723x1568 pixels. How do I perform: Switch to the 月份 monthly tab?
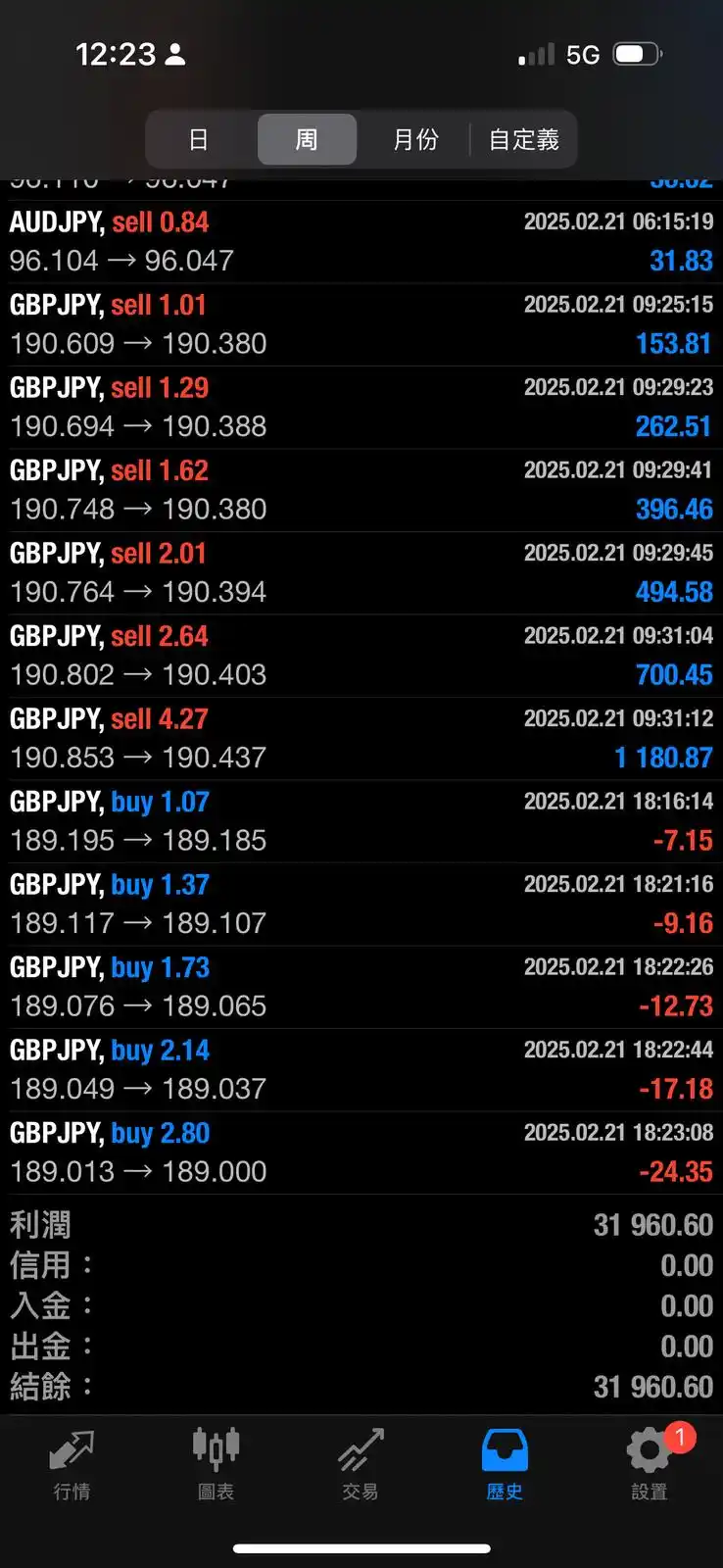coord(414,139)
